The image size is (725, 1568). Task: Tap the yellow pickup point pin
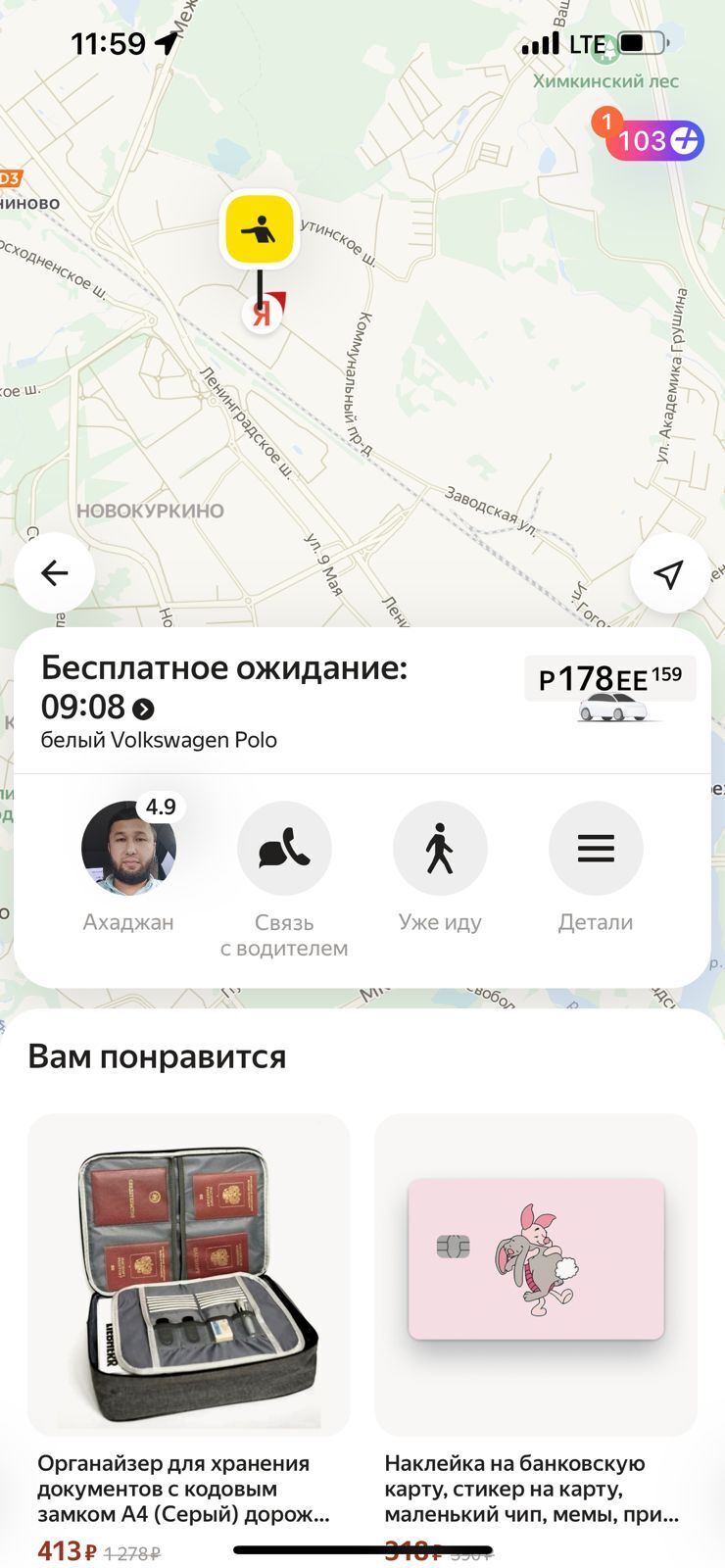click(x=260, y=230)
